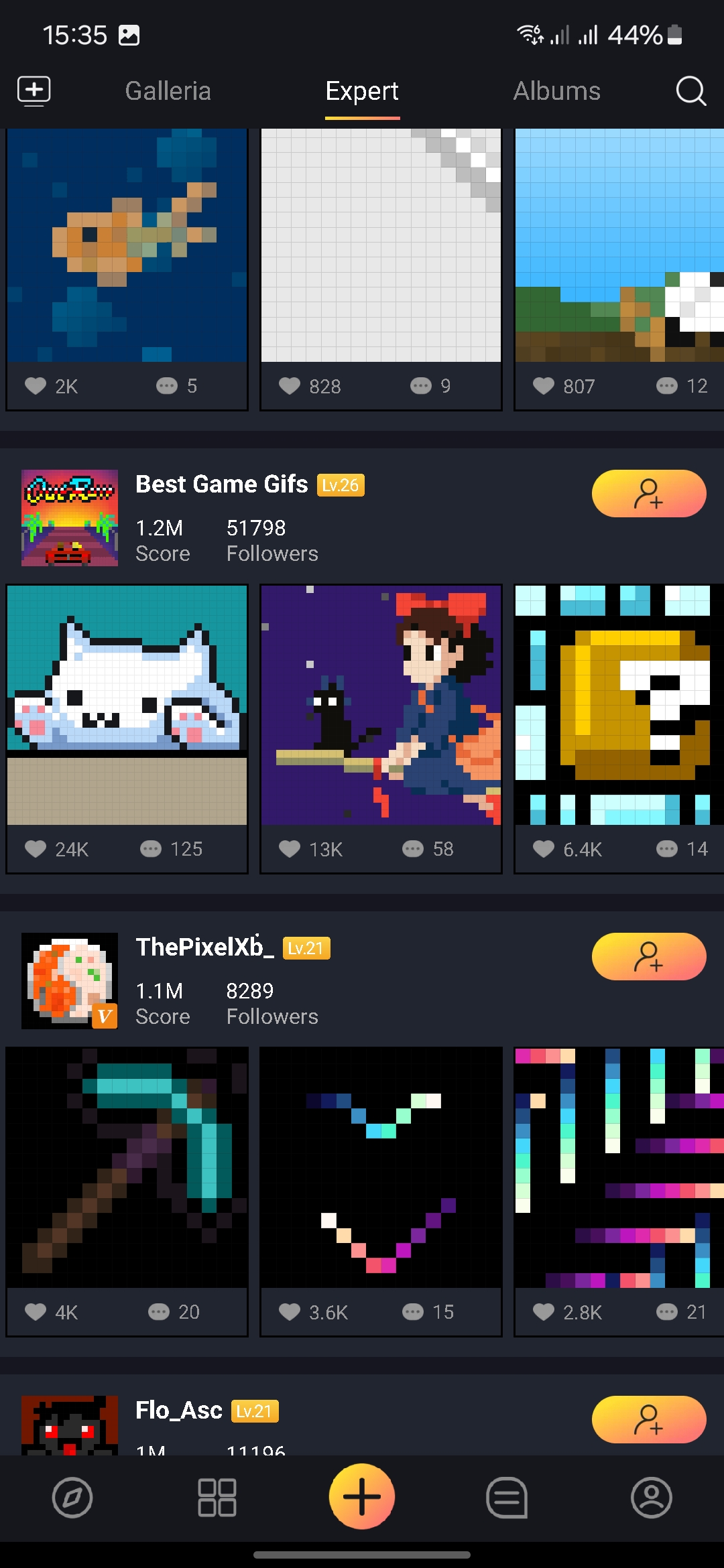Open the artwork with 3.6K likes

point(381,1167)
